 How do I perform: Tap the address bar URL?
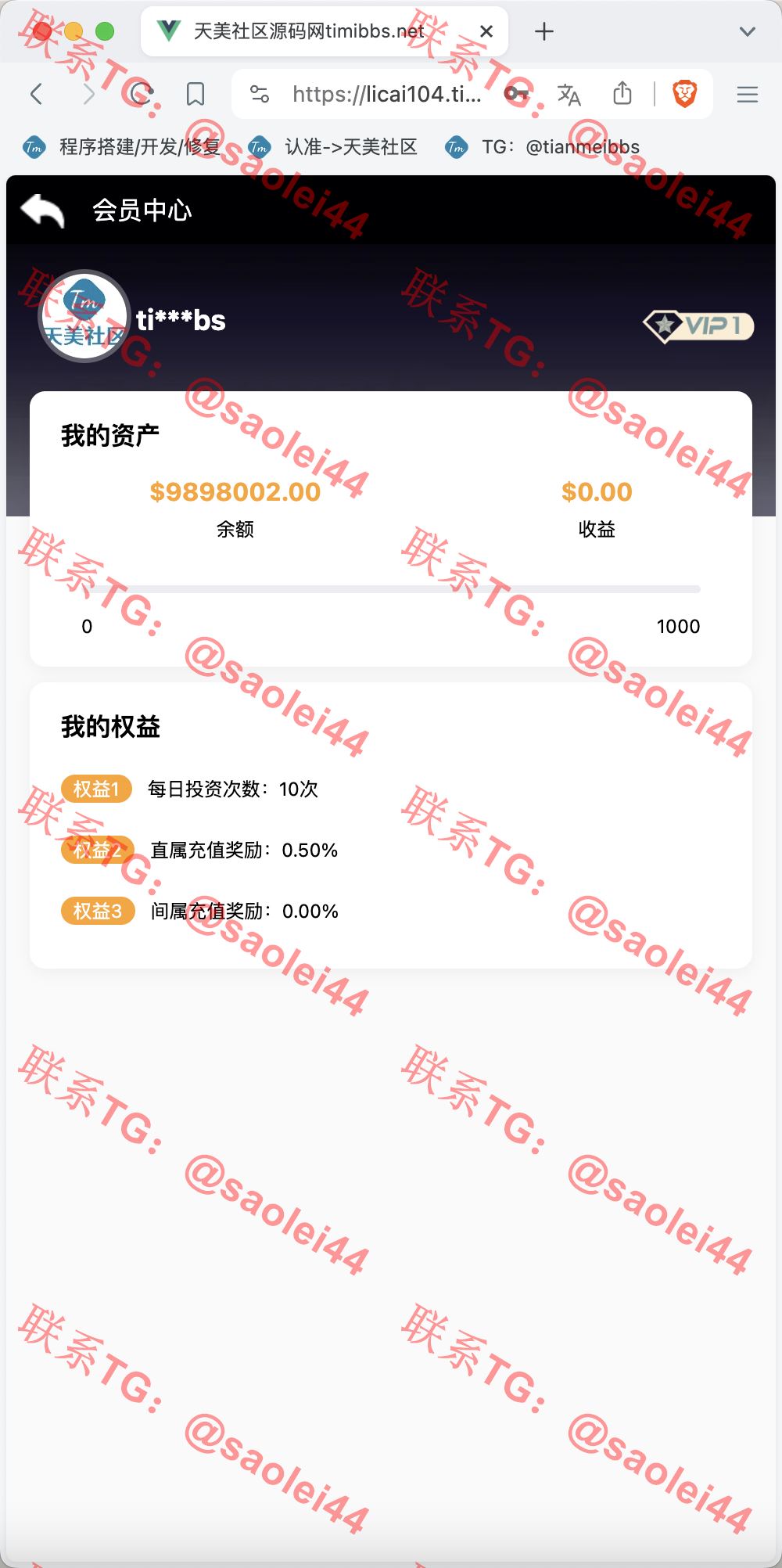point(387,95)
